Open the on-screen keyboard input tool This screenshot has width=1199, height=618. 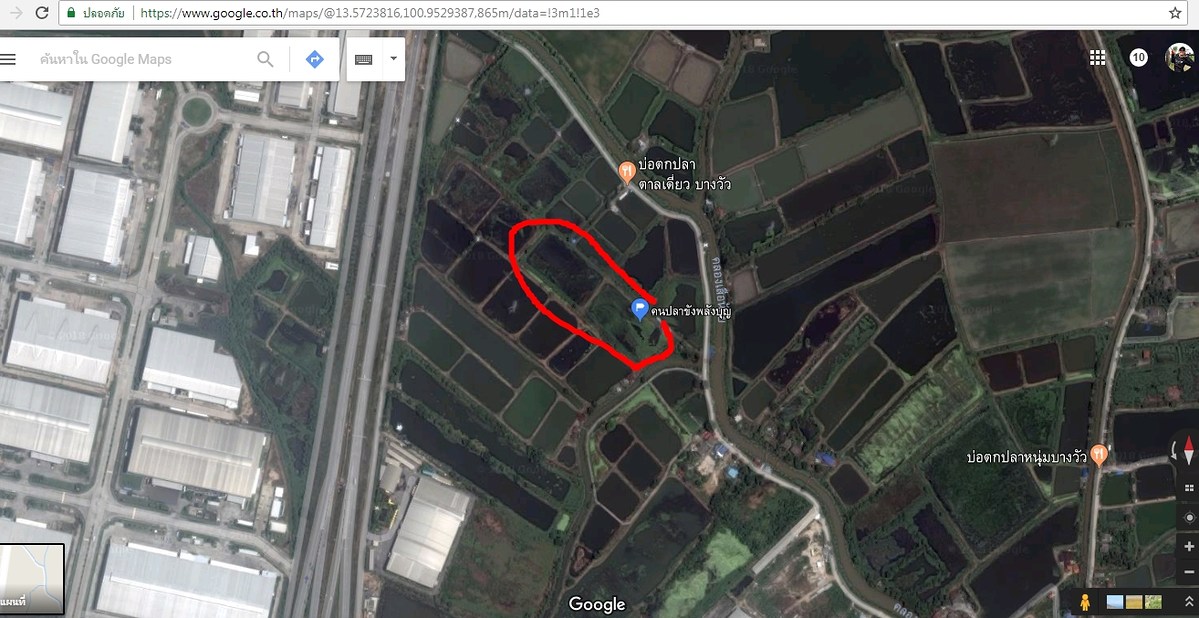click(363, 59)
